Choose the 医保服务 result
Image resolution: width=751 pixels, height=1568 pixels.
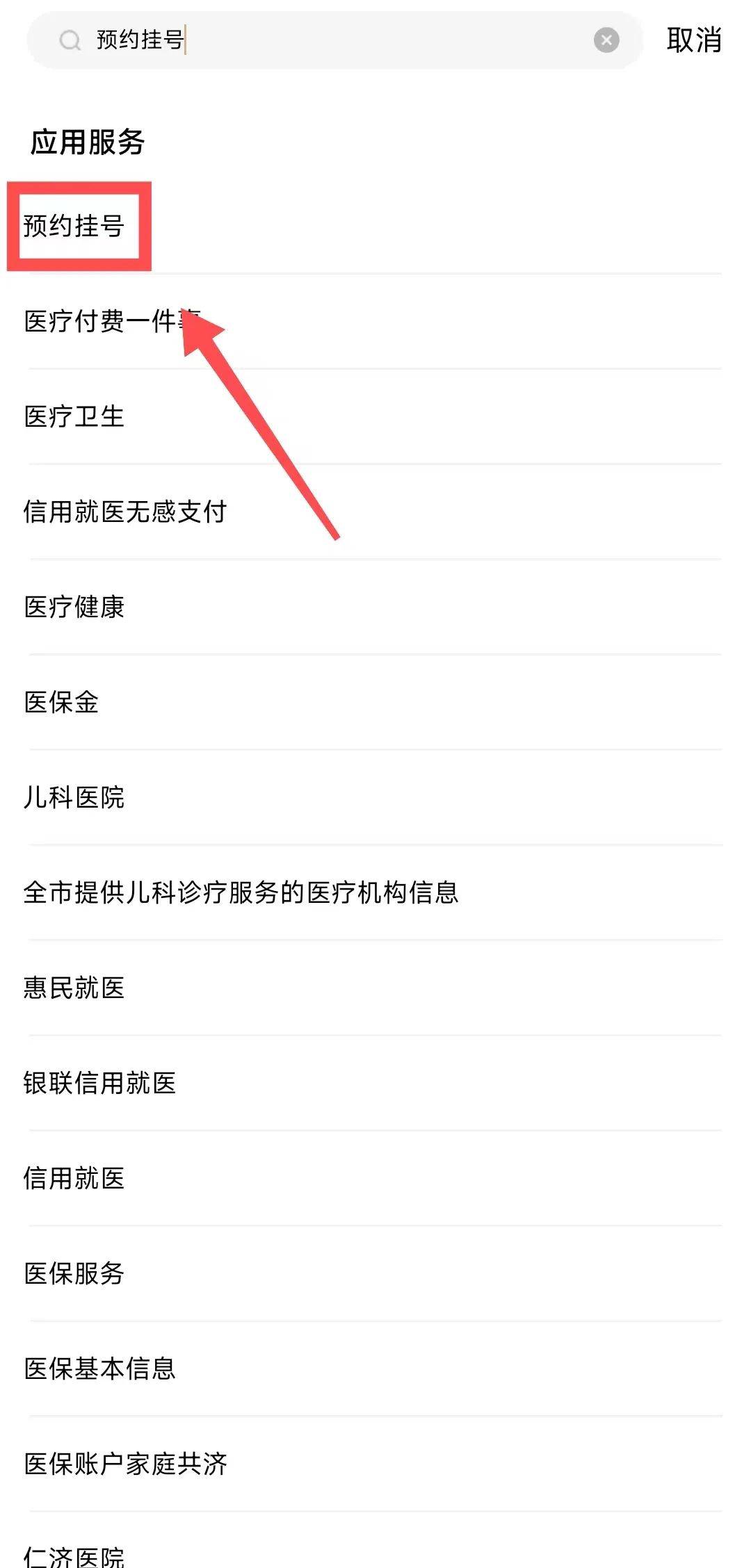click(x=74, y=1273)
